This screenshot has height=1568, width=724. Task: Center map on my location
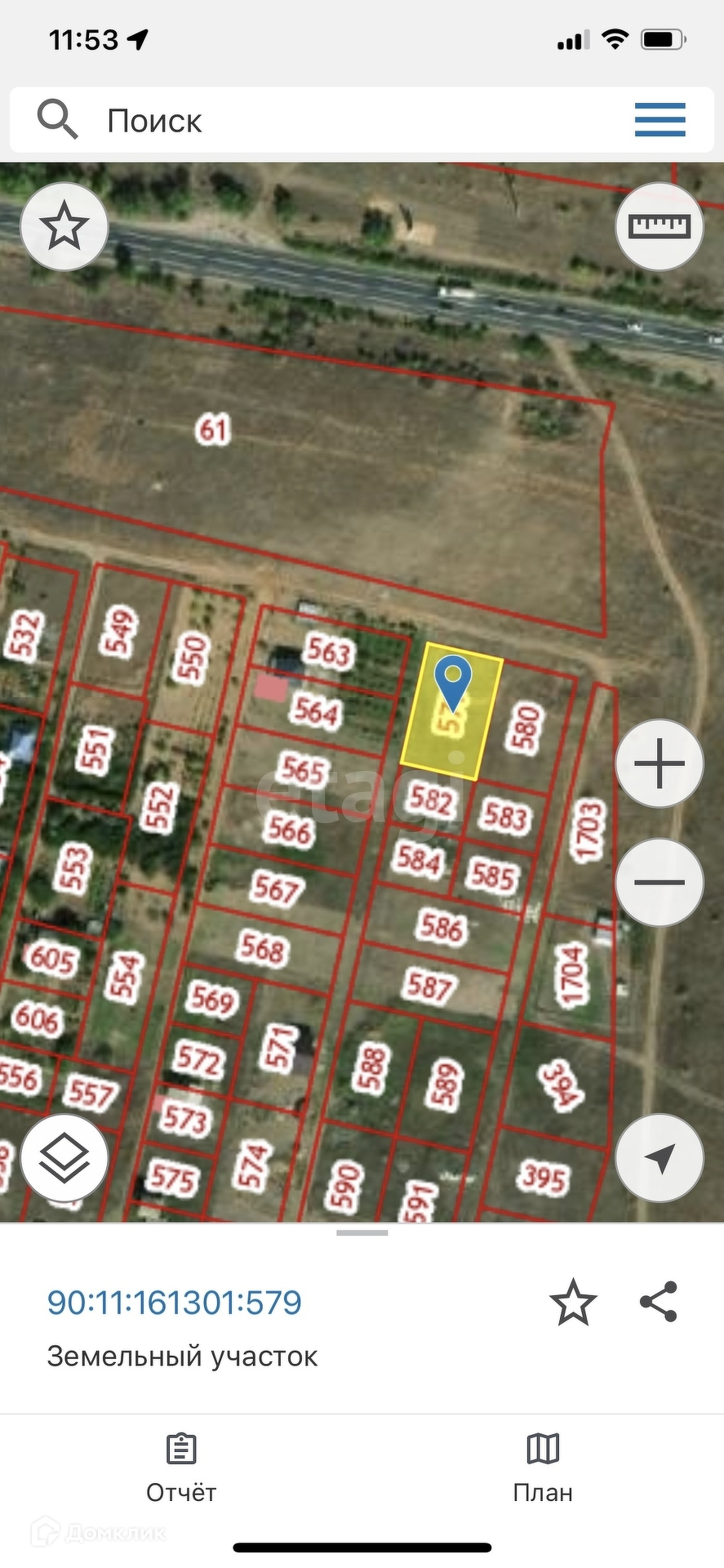pyautogui.click(x=659, y=1158)
